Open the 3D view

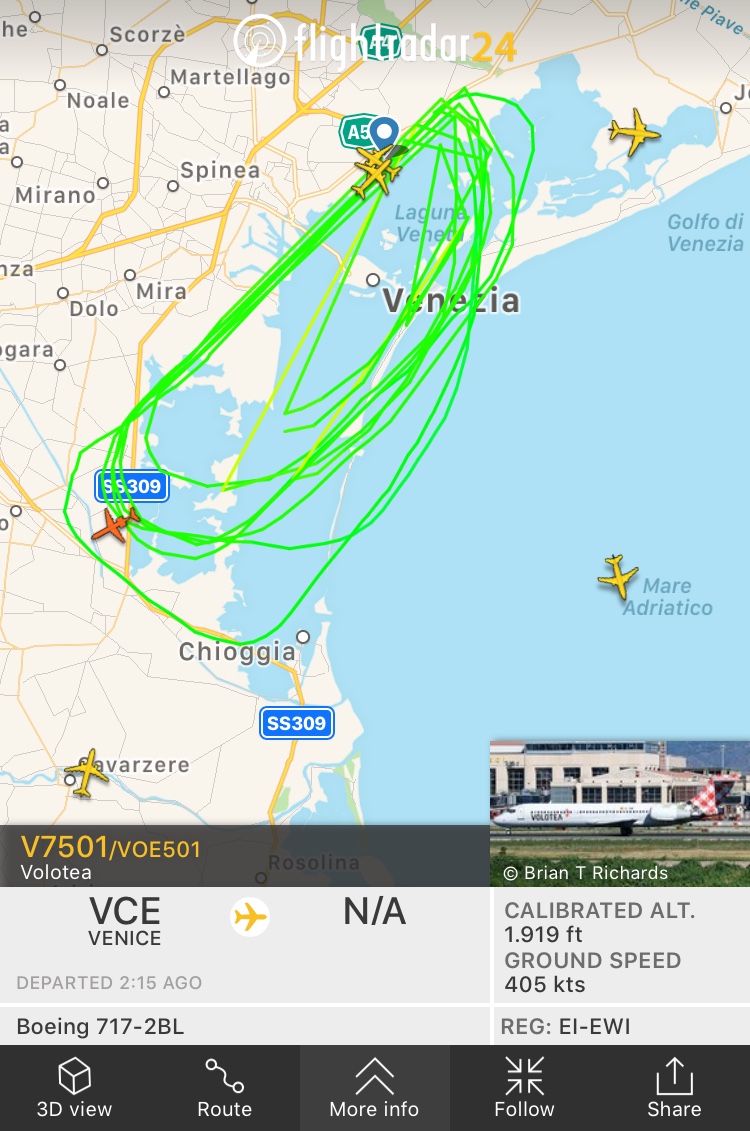pos(74,1088)
